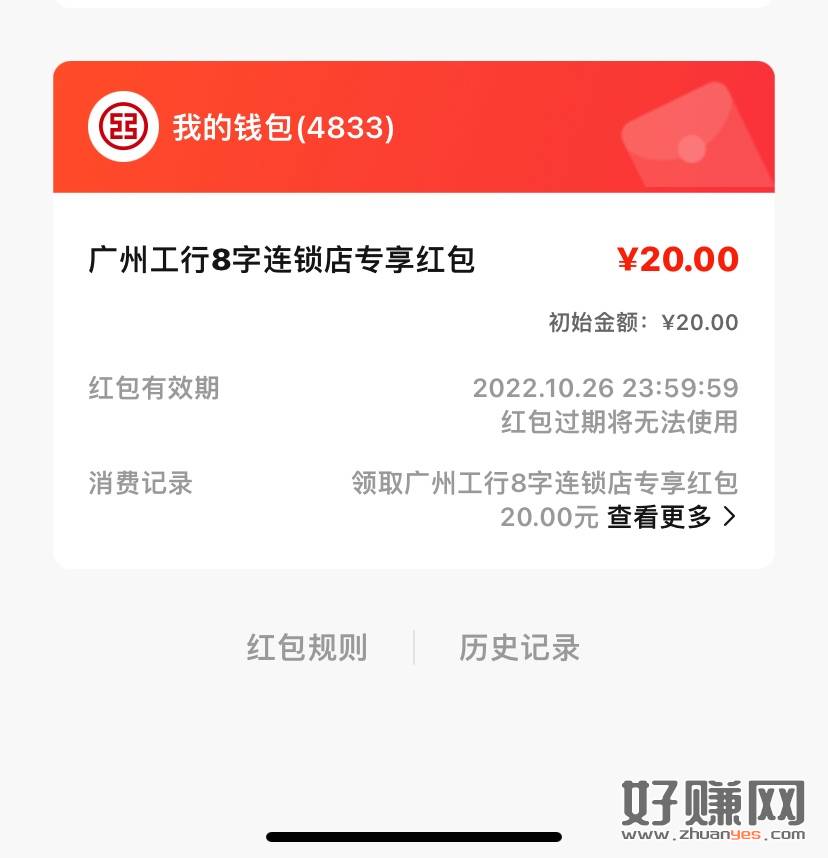
Task: View 历史记录 of red packets
Action: (519, 648)
